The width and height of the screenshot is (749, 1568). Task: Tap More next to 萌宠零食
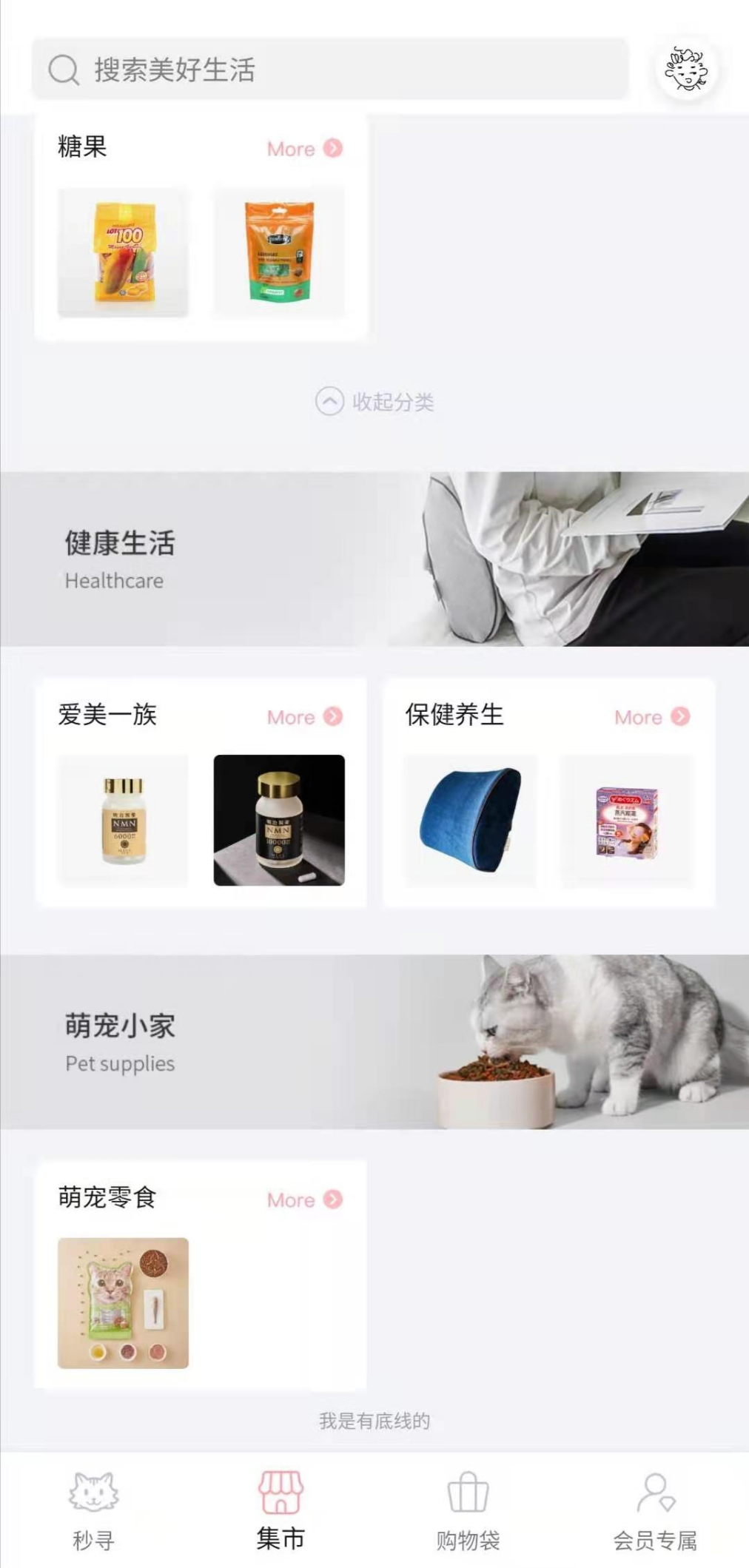304,1199
